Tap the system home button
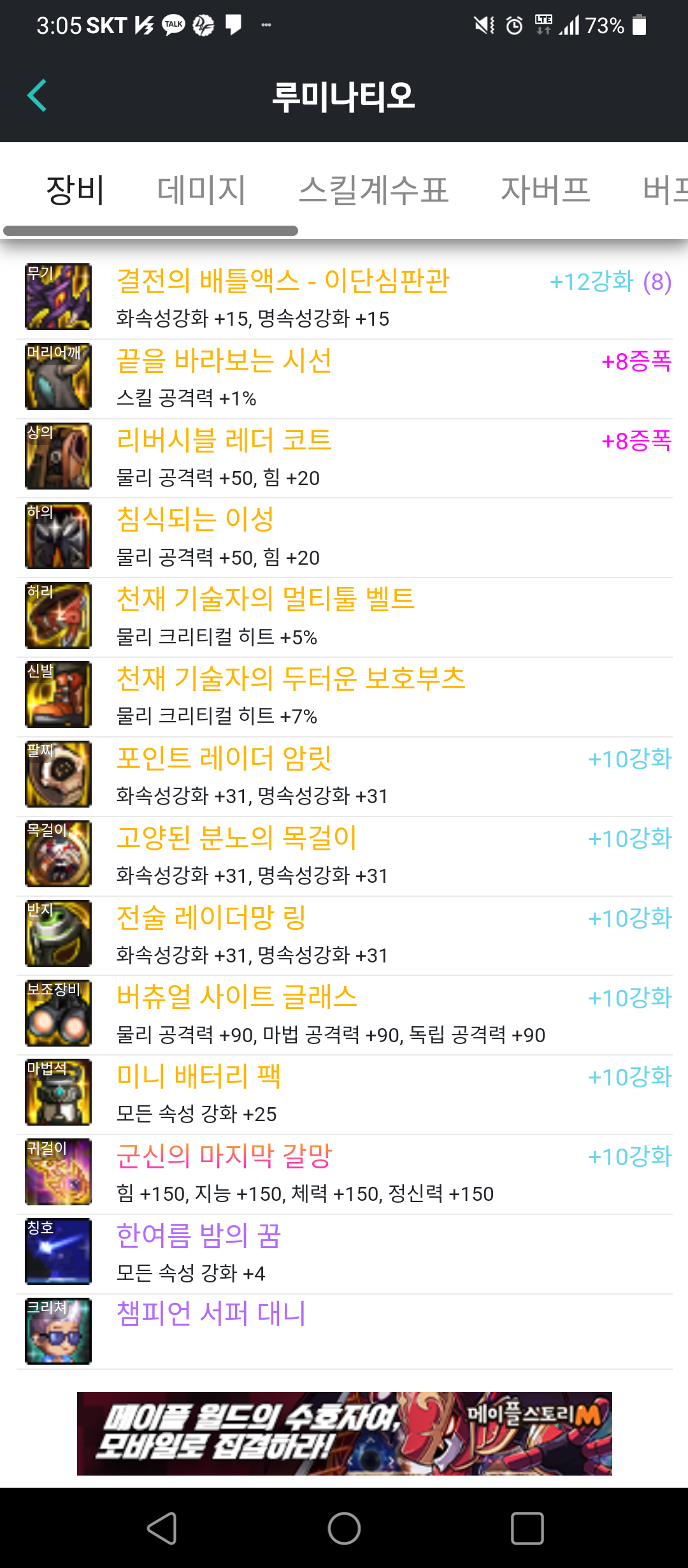Viewport: 688px width, 1568px height. tap(344, 1528)
